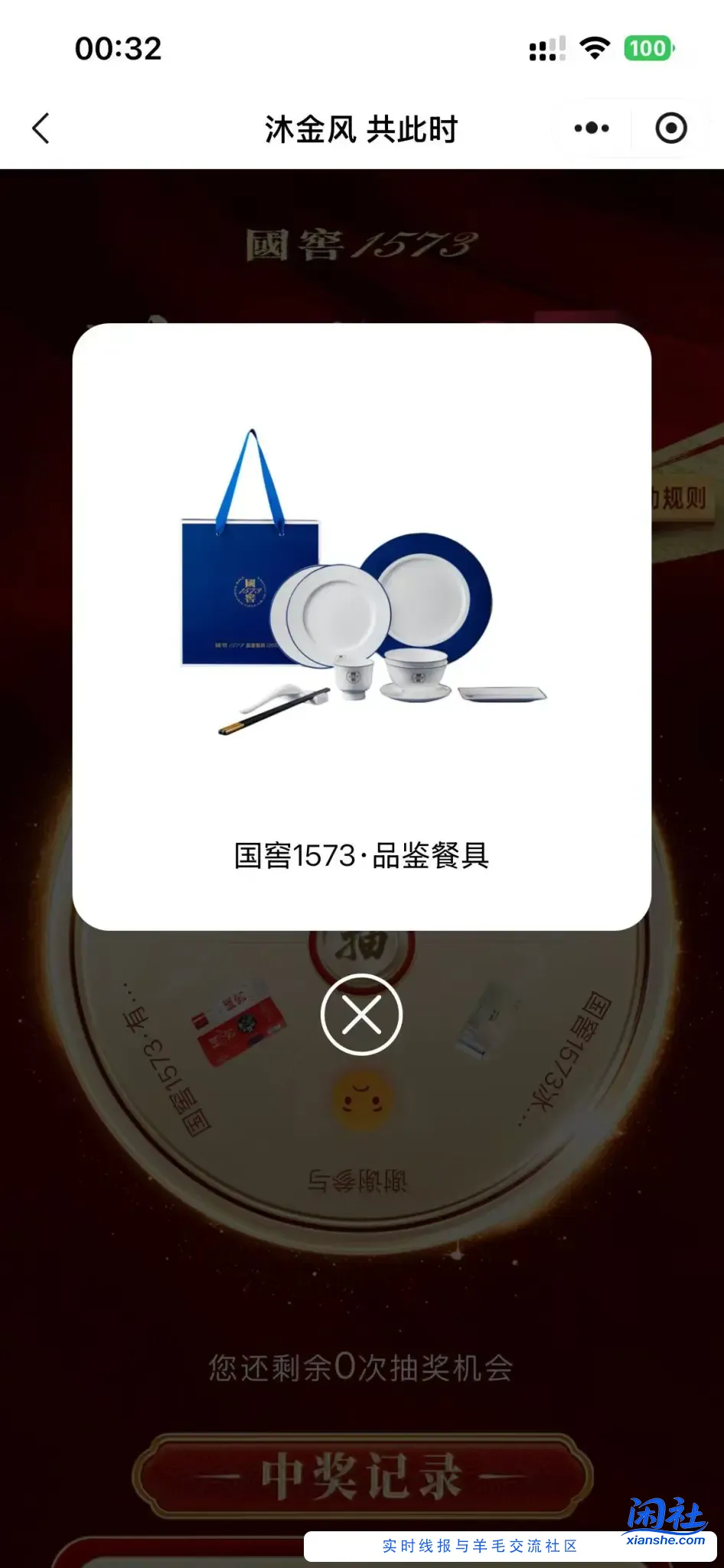Close the prize popup dialog
This screenshot has height=1568, width=724.
pyautogui.click(x=361, y=1014)
